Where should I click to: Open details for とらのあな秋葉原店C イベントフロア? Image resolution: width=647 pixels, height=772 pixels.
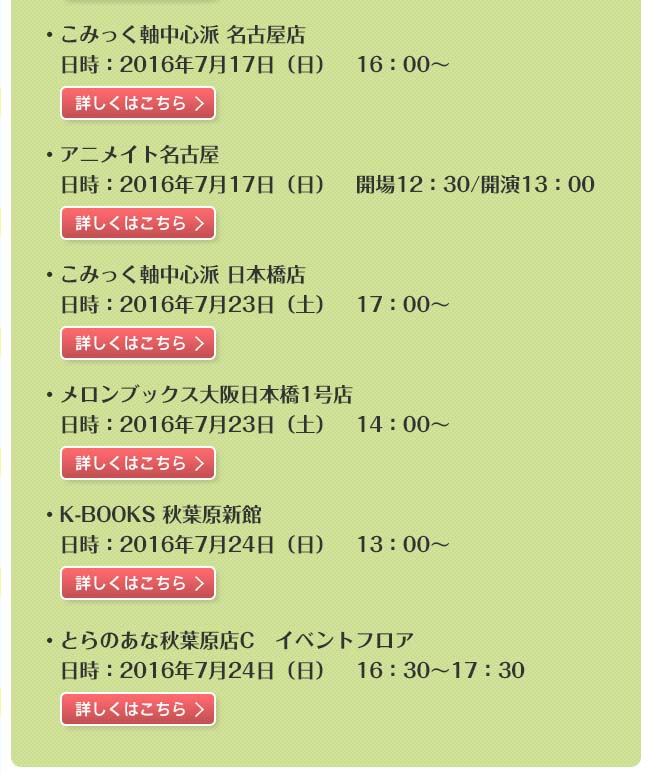coord(138,709)
